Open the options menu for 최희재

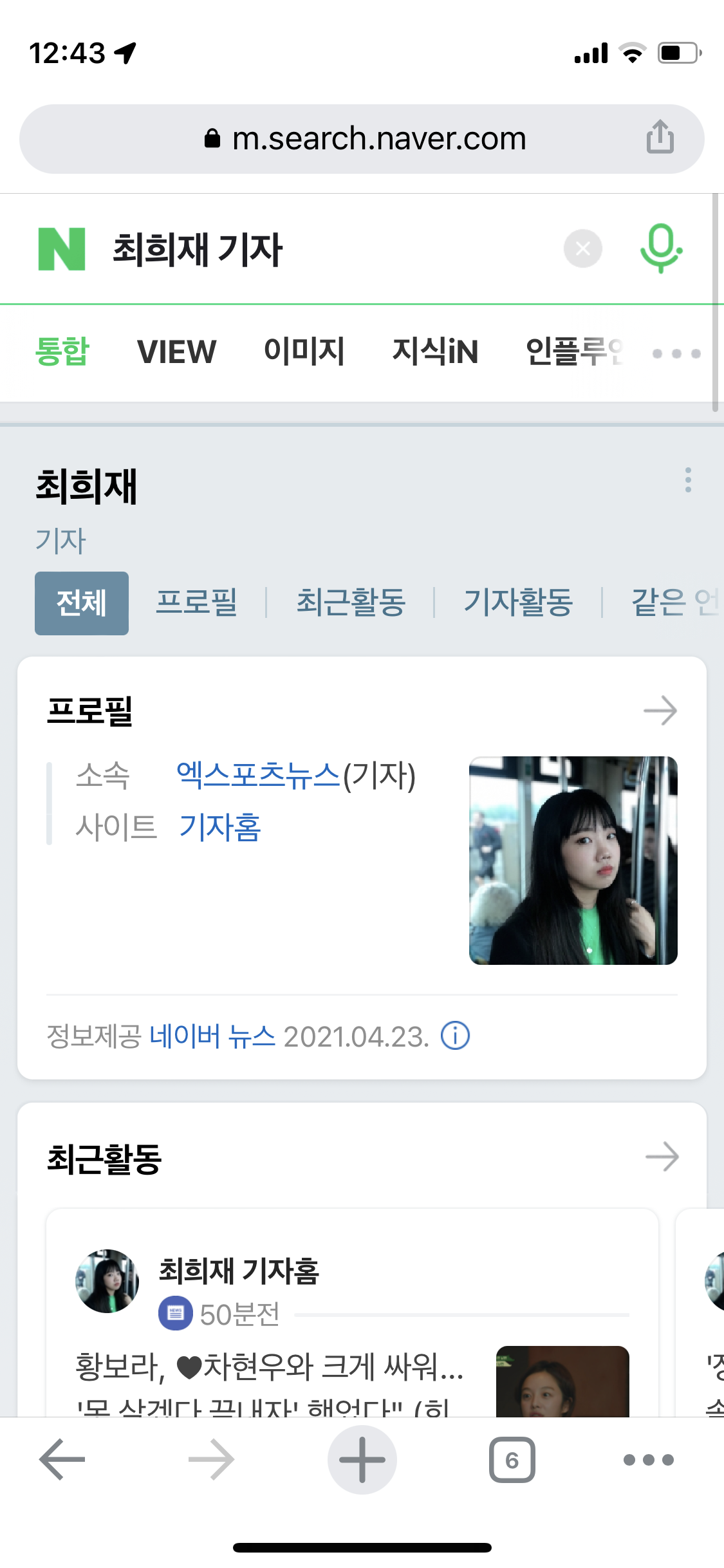(x=688, y=480)
